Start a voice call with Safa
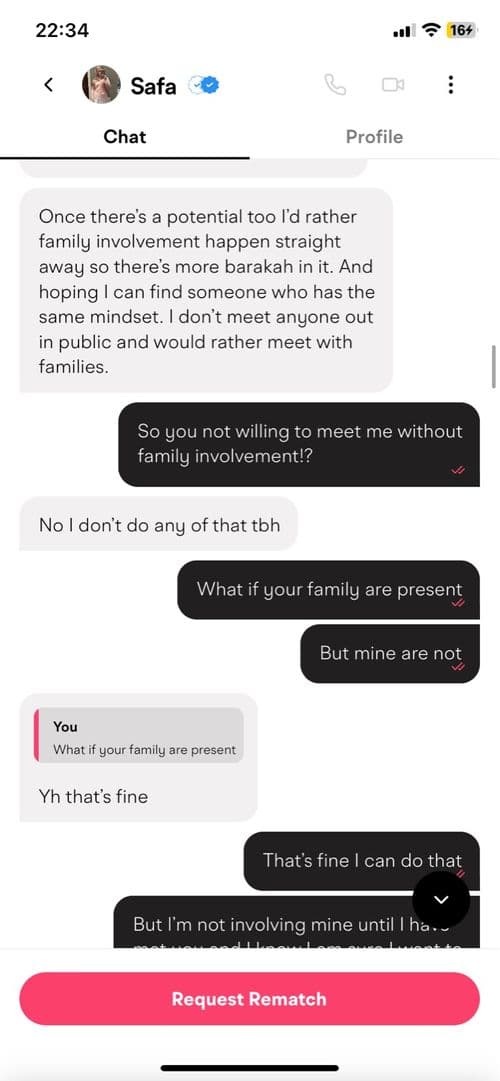500x1081 pixels. click(x=335, y=85)
